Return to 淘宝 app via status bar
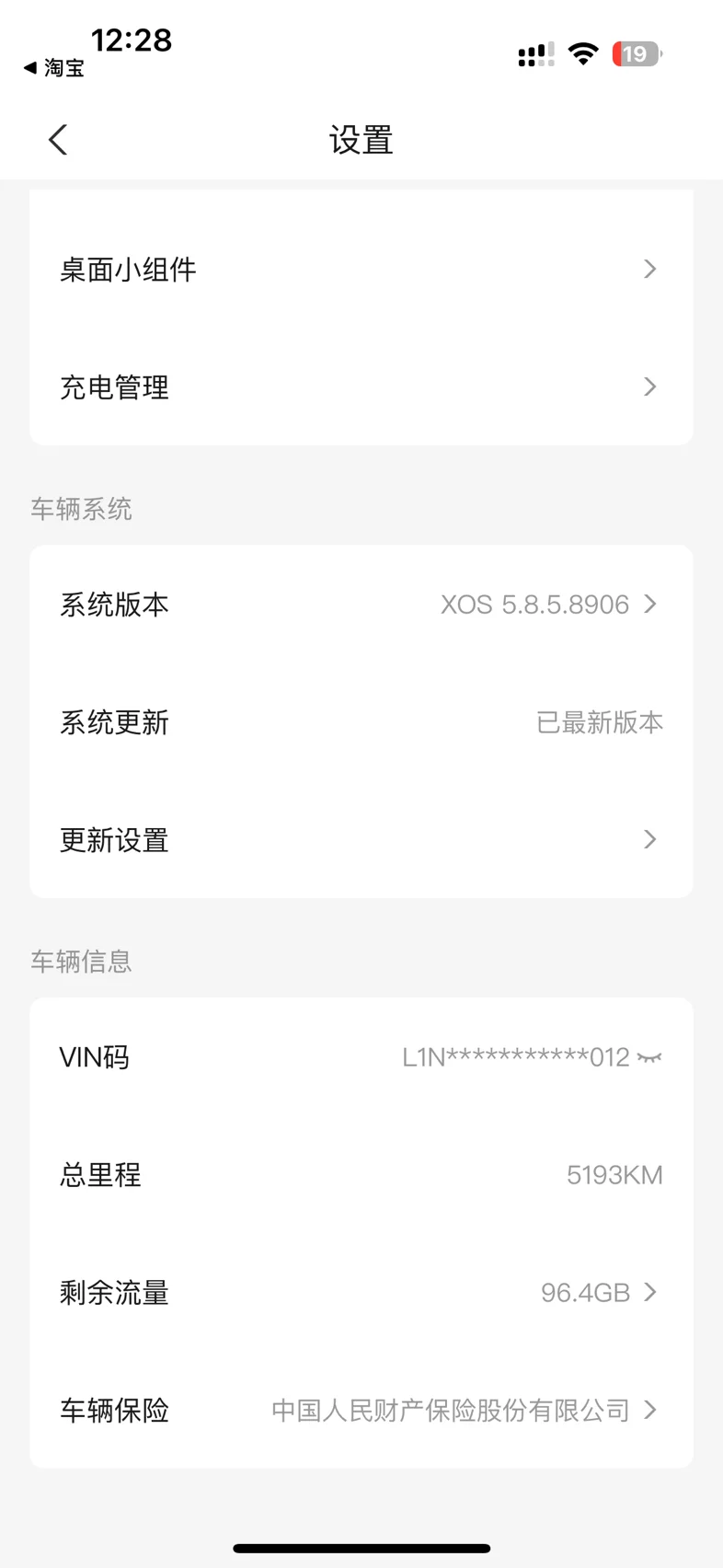The width and height of the screenshot is (723, 1568). point(54,68)
